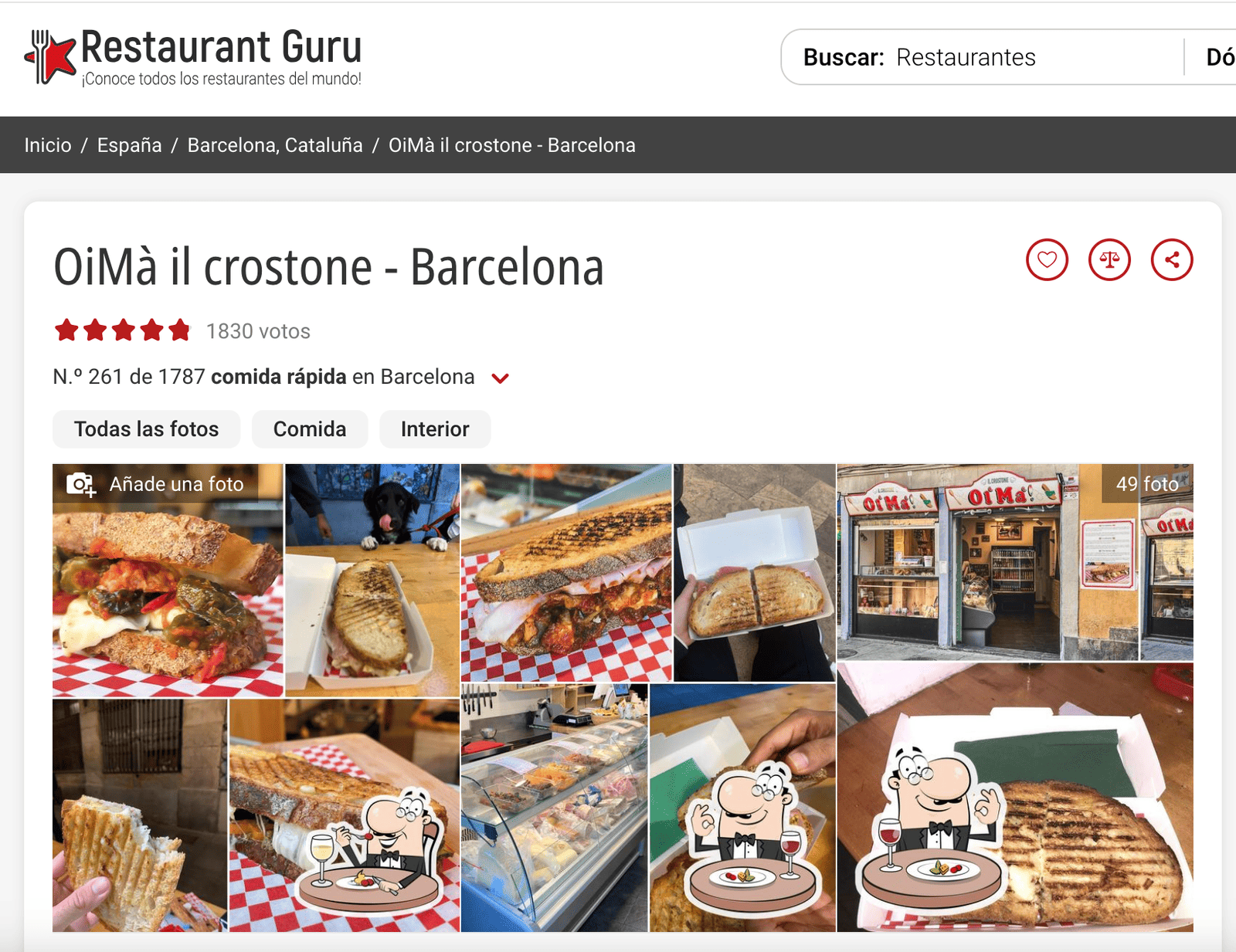Image resolution: width=1236 pixels, height=952 pixels.
Task: Open the photo of dog with sandwich
Action: (372, 579)
